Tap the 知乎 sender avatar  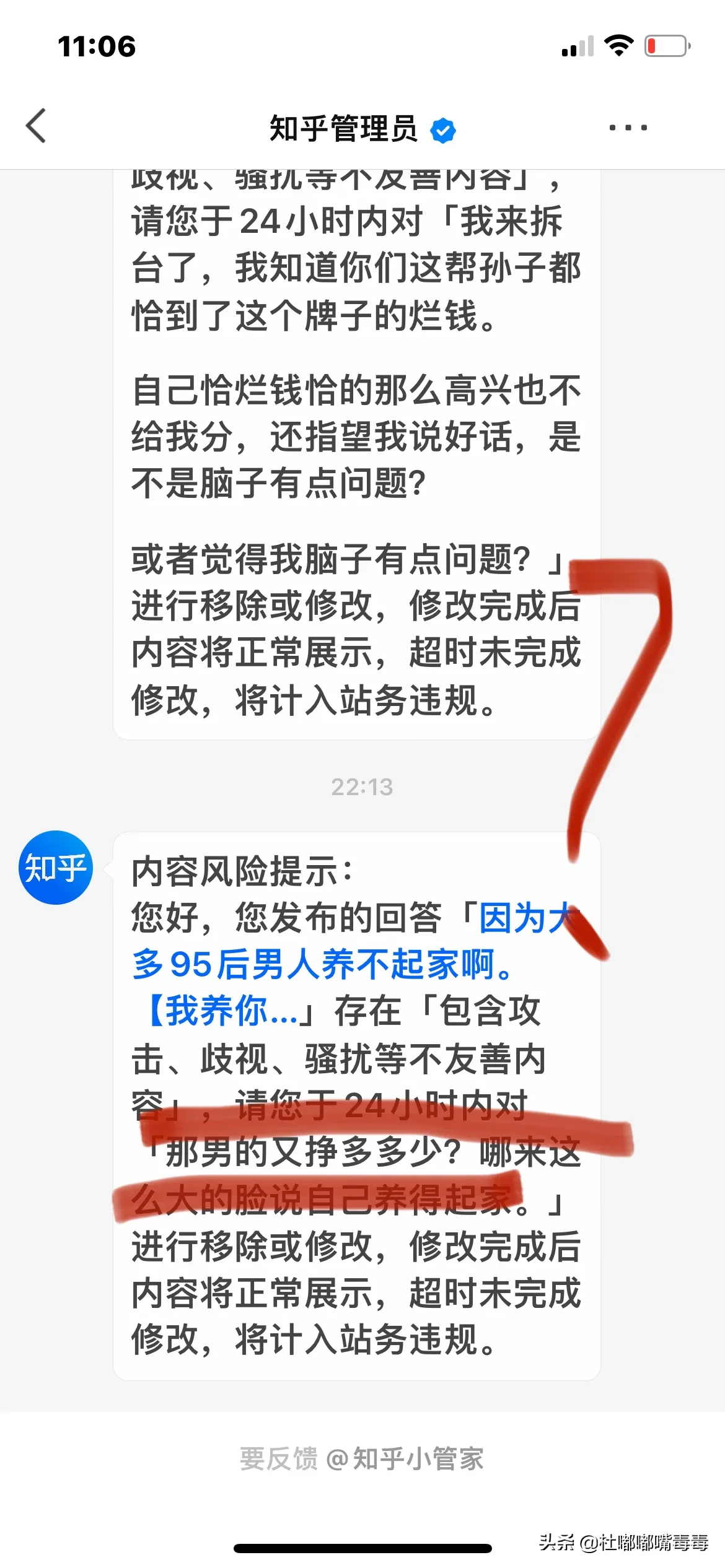click(56, 868)
